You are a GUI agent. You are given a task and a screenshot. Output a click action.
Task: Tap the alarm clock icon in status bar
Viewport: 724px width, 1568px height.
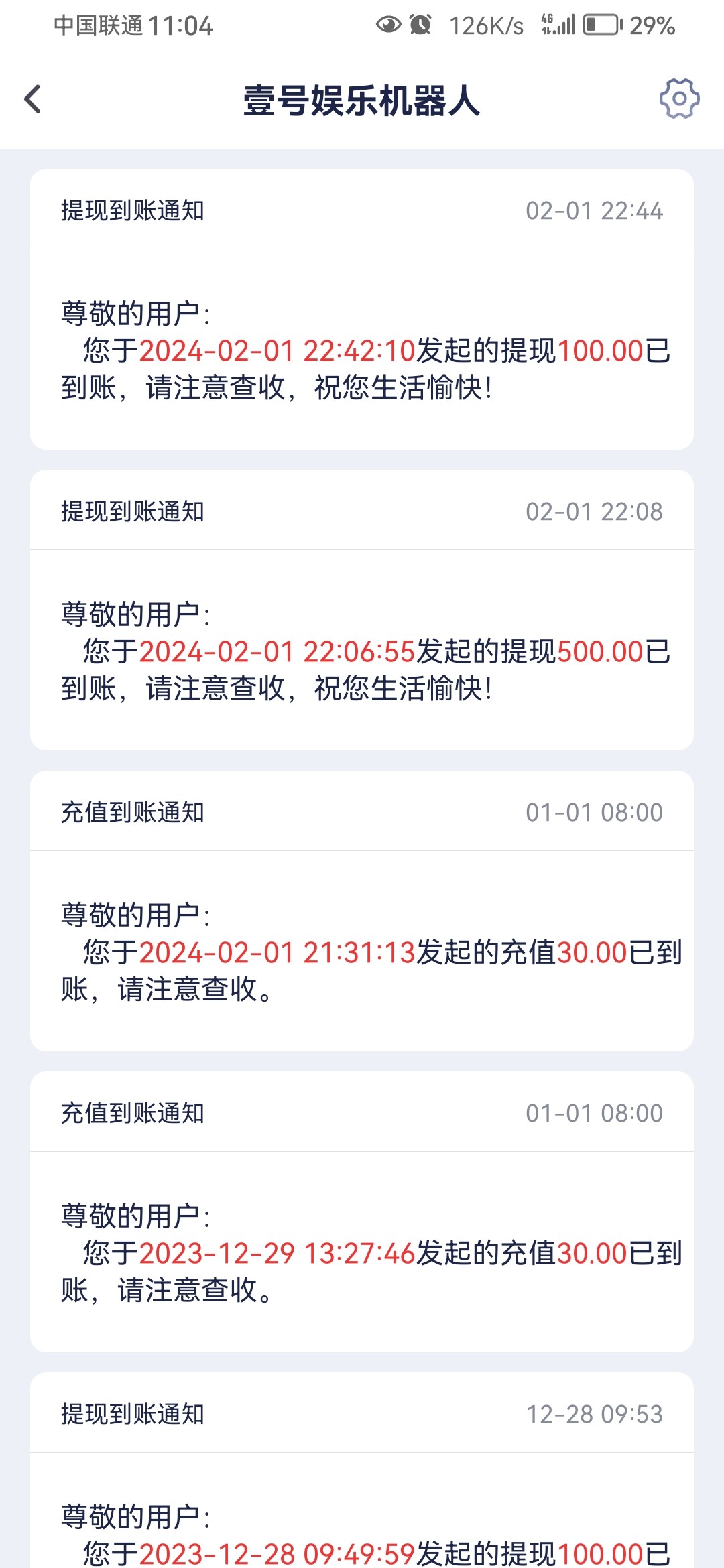(x=419, y=23)
